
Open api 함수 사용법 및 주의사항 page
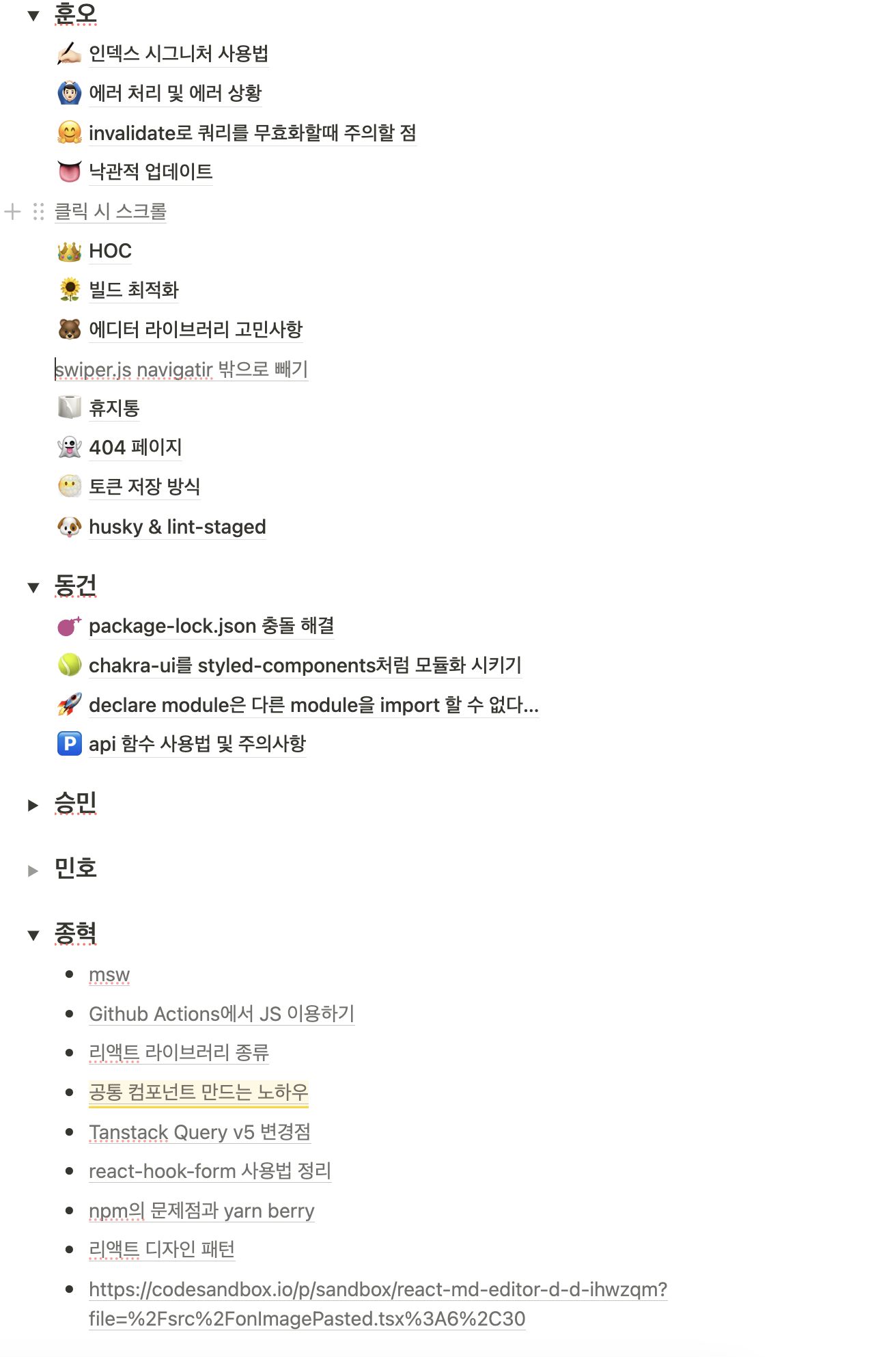[197, 743]
